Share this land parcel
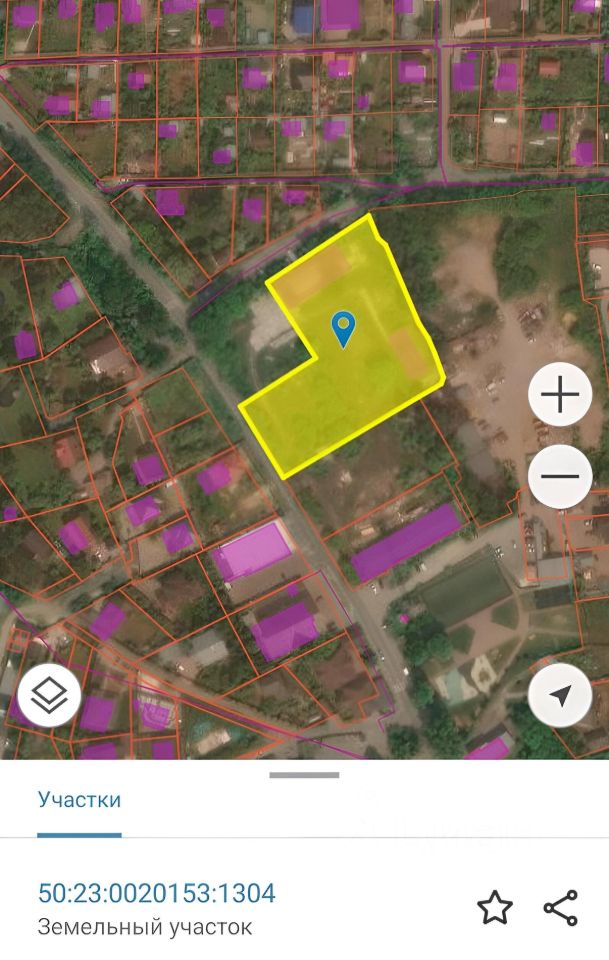Viewport: 609px width, 960px height. 561,908
